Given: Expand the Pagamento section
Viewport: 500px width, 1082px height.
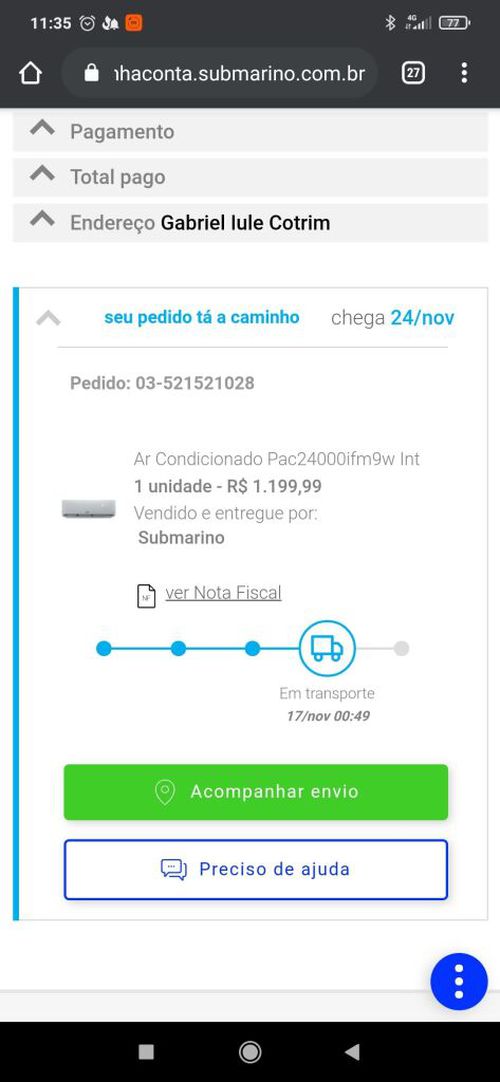Looking at the screenshot, I should pyautogui.click(x=250, y=131).
